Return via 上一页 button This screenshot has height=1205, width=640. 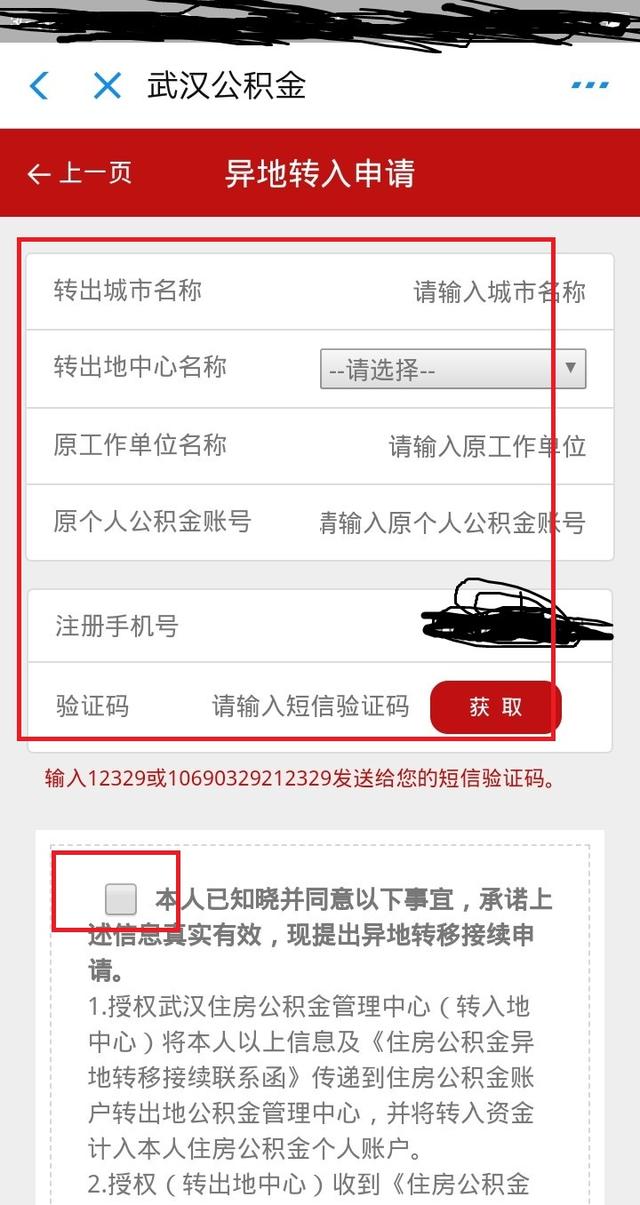coord(80,174)
